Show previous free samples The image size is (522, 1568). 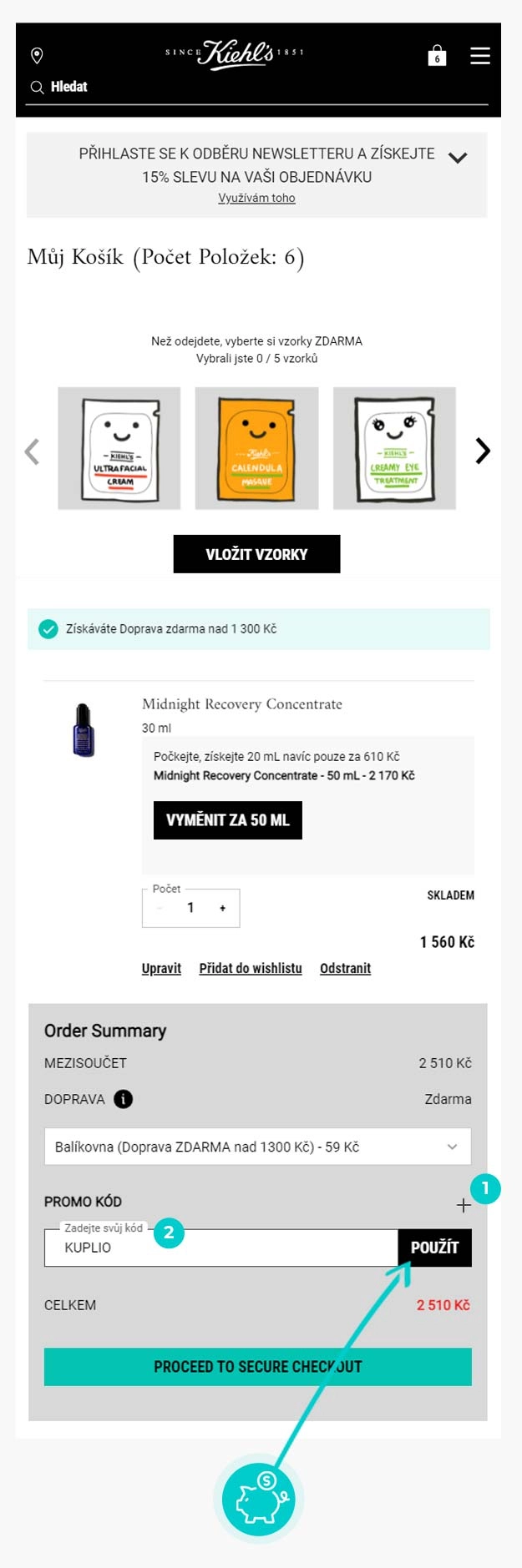coord(33,451)
